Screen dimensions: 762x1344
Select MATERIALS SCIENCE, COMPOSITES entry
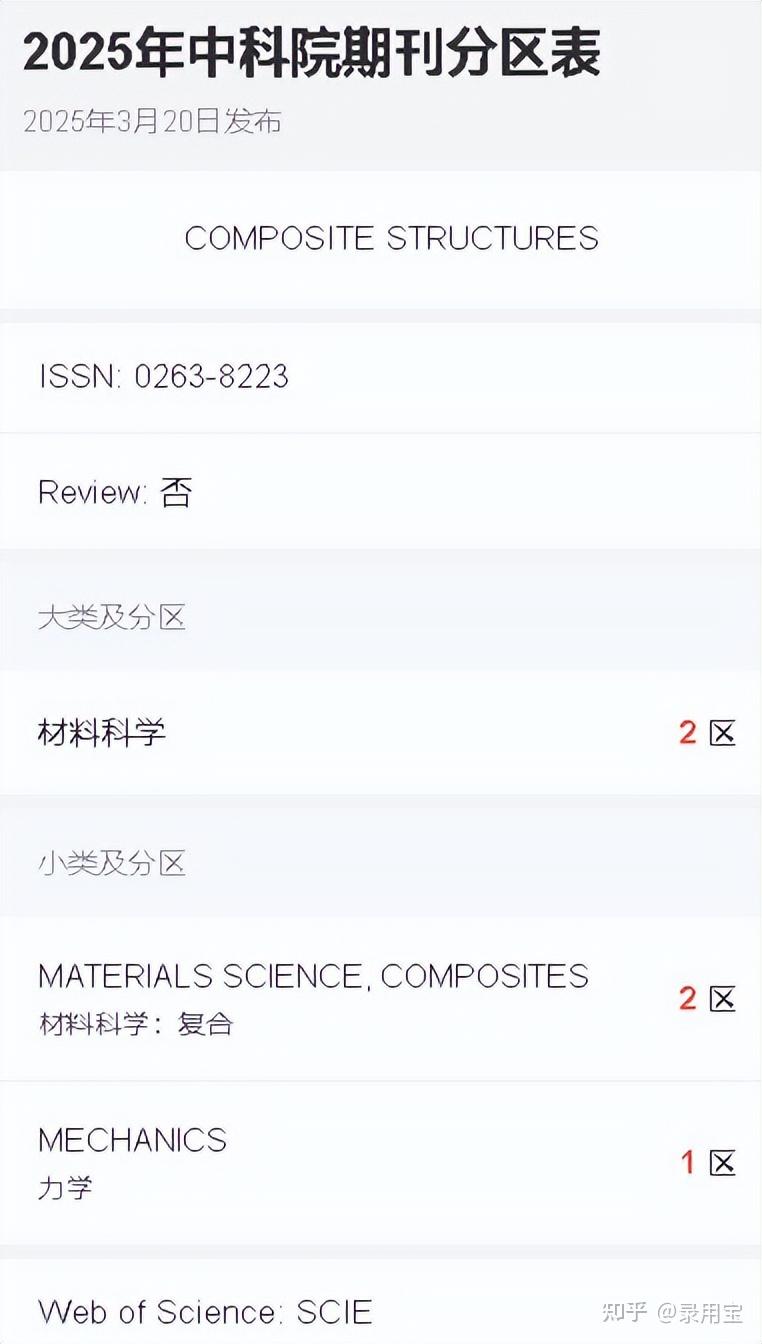pyautogui.click(x=312, y=976)
